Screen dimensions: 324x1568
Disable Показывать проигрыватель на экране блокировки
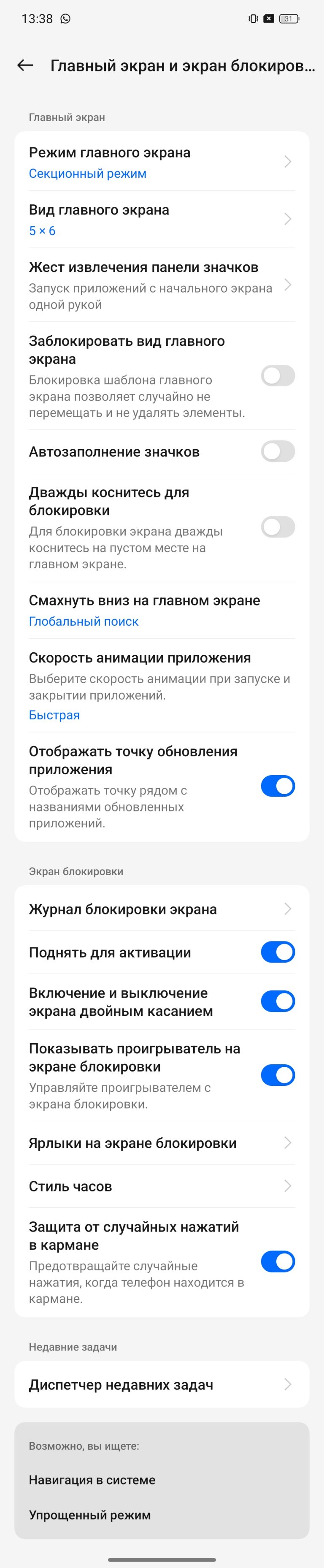coord(278,1075)
